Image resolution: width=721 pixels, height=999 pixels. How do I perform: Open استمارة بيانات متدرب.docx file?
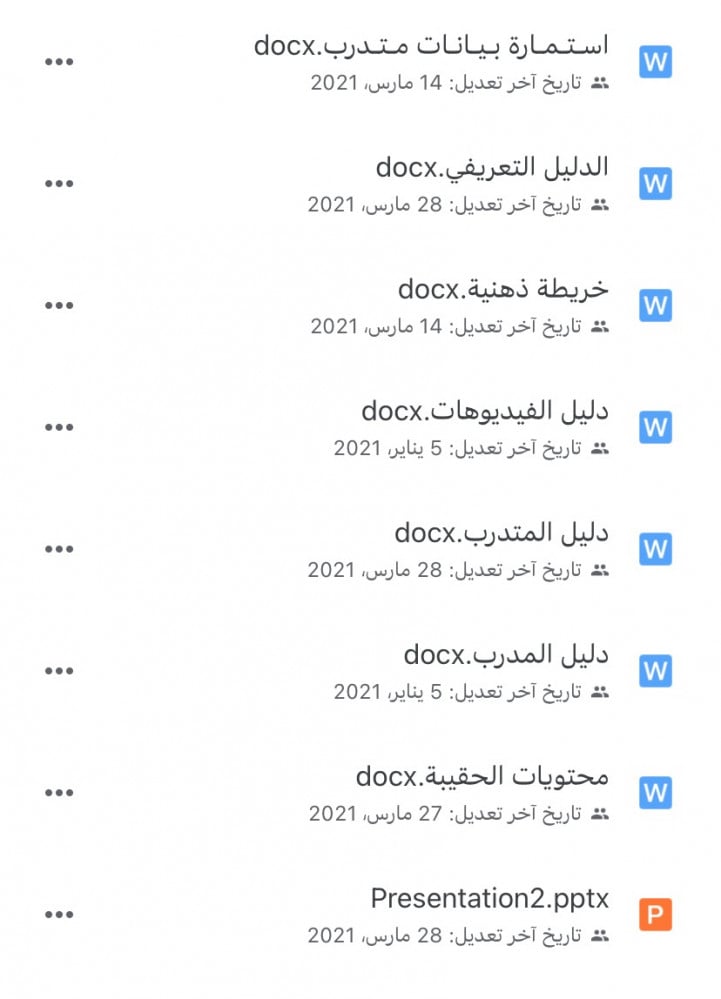430,46
